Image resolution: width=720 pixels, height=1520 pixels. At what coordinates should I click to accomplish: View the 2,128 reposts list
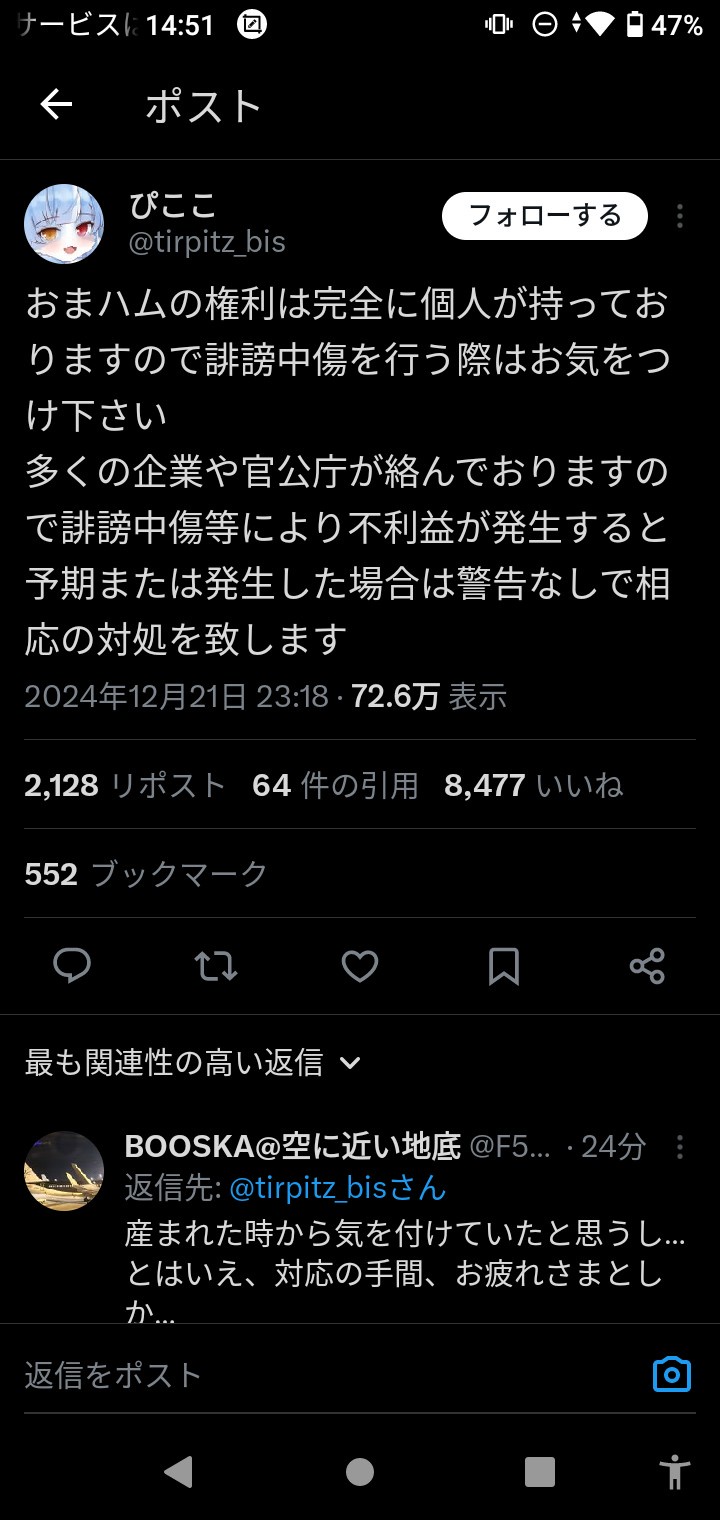pos(125,785)
